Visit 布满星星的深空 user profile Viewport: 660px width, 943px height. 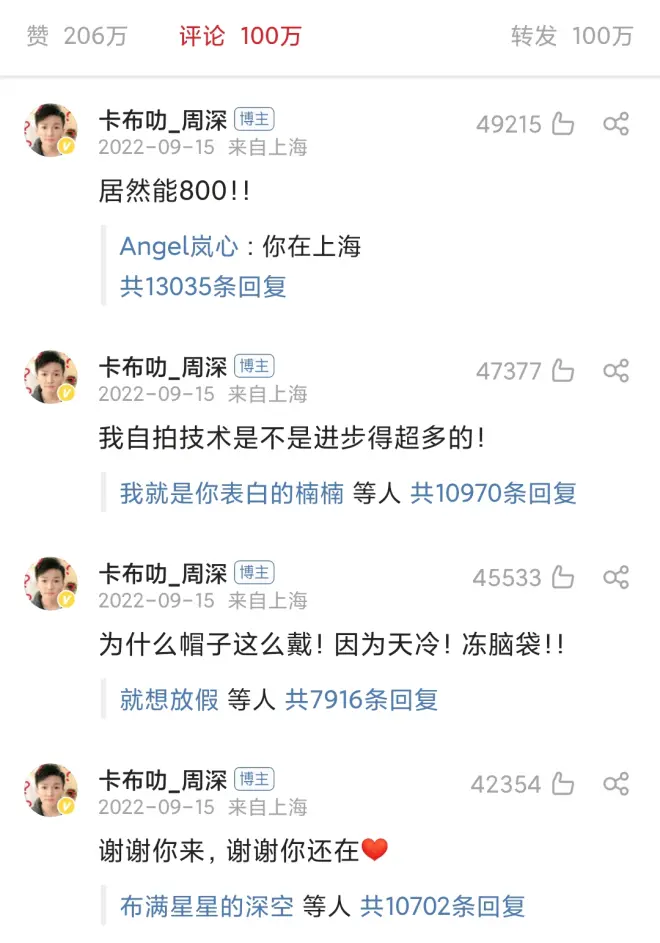click(207, 906)
